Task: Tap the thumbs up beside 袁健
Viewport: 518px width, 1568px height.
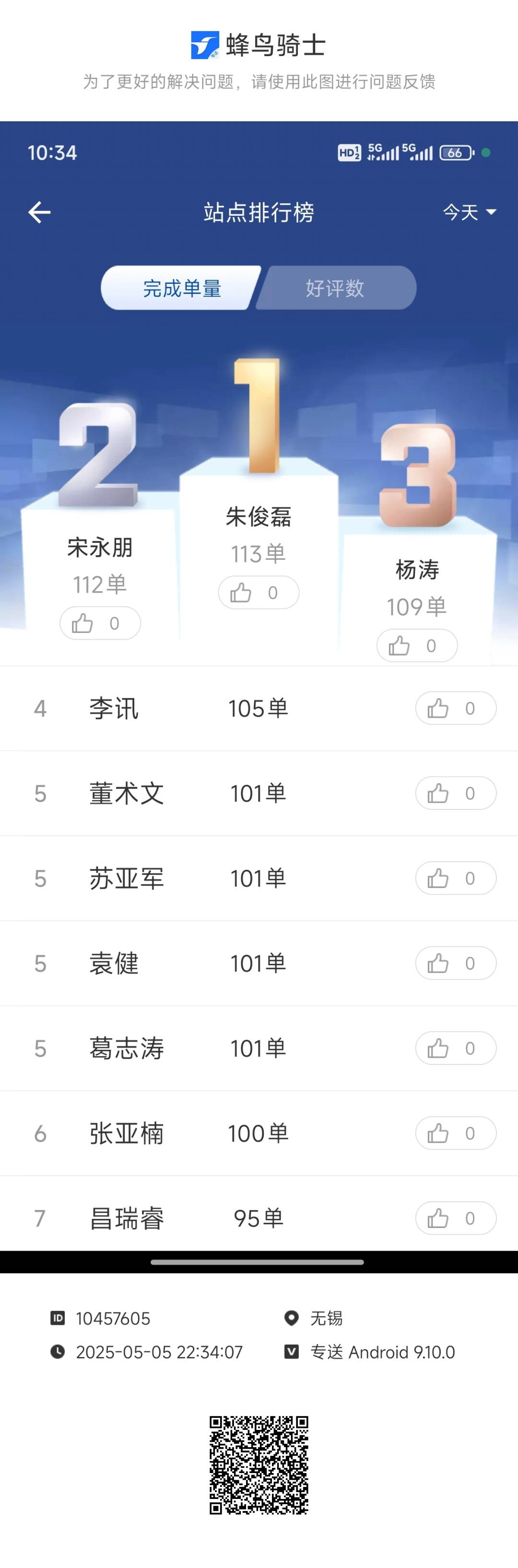Action: point(455,963)
